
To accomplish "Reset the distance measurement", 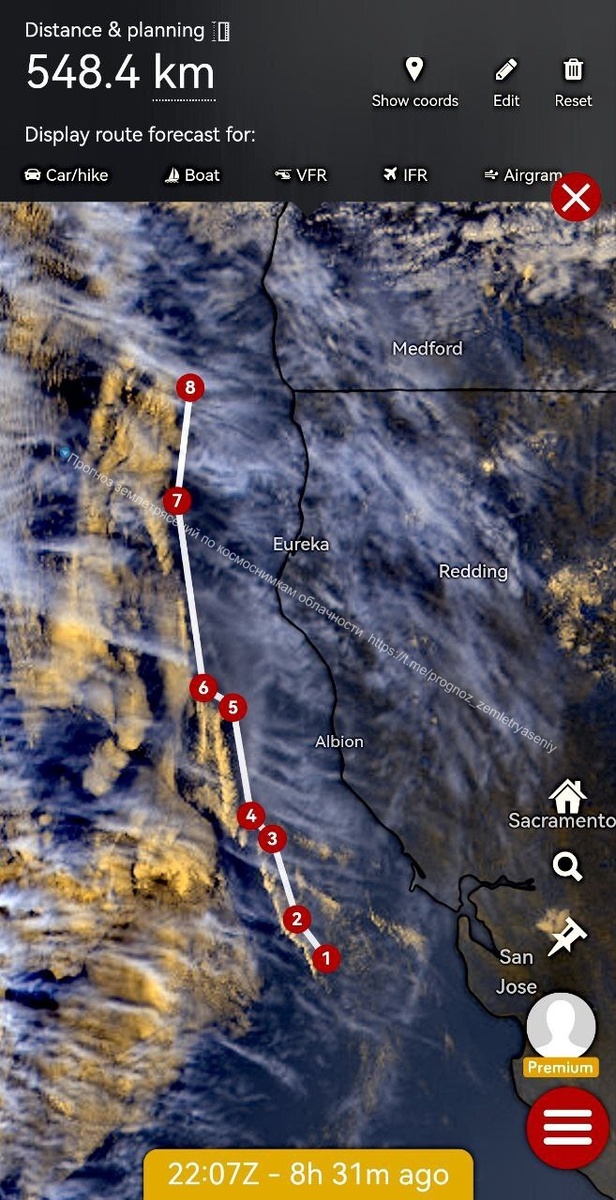I will click(x=573, y=82).
